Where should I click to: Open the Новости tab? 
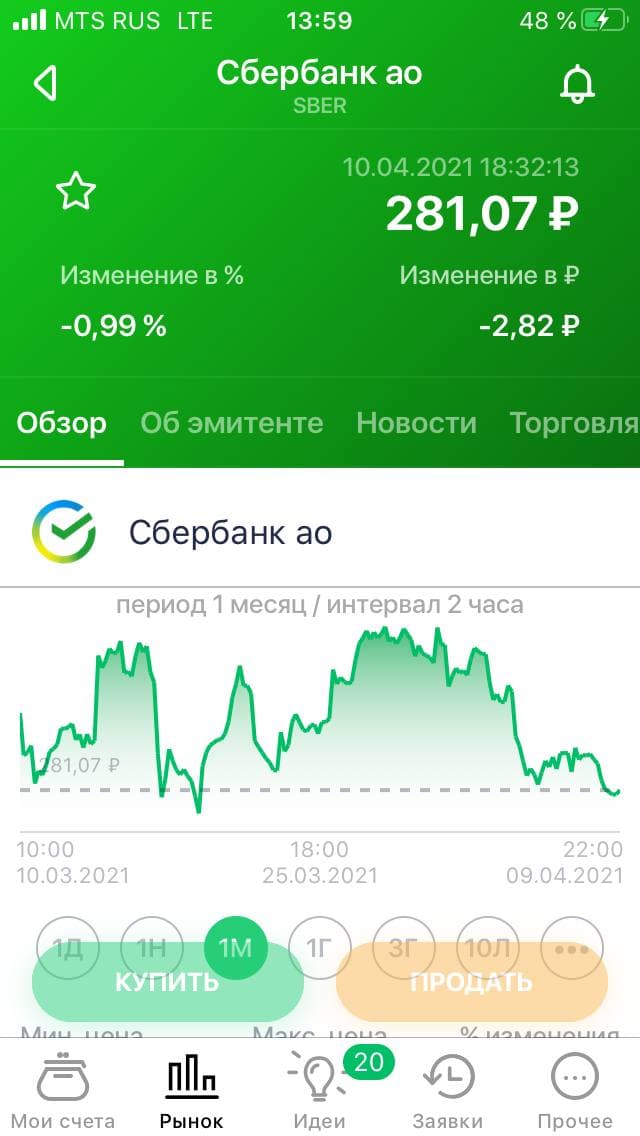tap(417, 422)
